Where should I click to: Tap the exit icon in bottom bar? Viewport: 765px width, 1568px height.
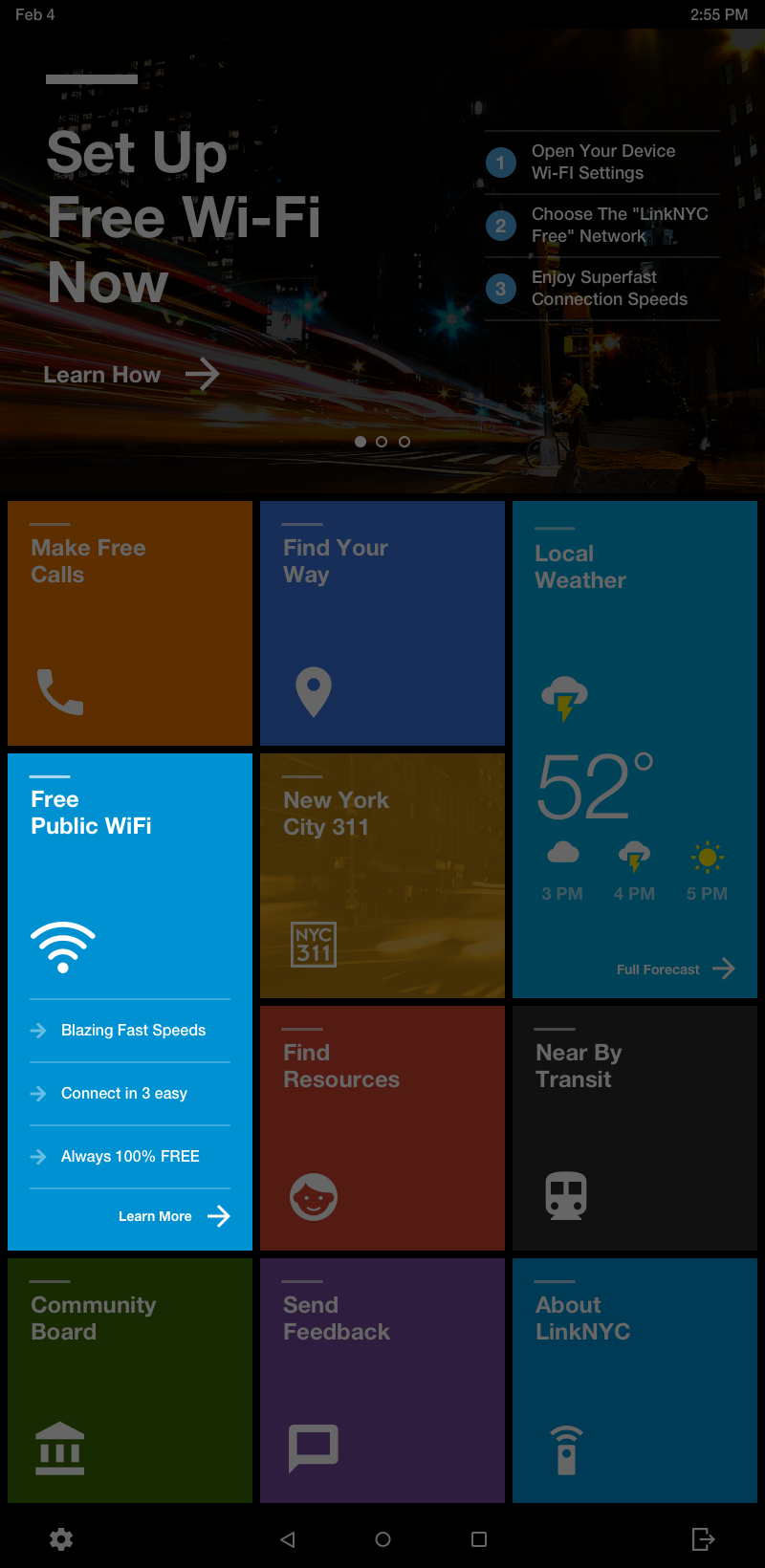click(x=703, y=1539)
